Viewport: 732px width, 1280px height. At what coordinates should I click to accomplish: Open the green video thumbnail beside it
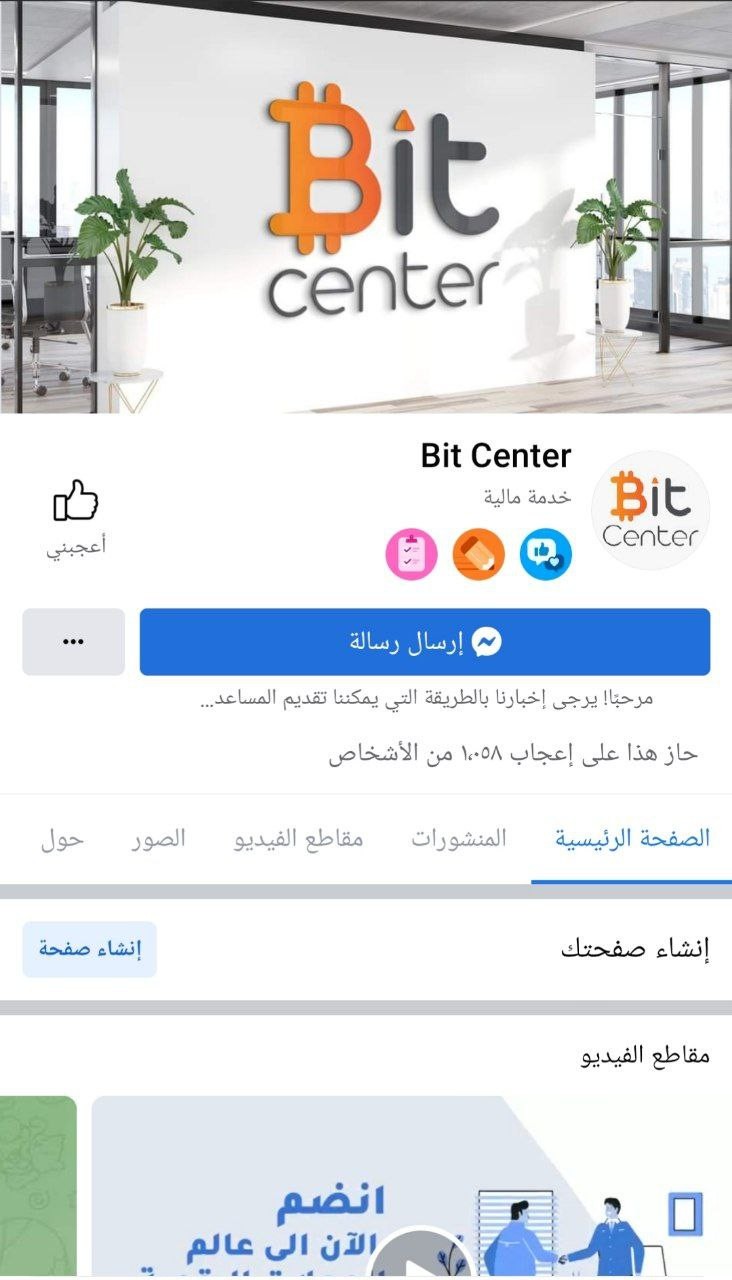pos(38,1188)
